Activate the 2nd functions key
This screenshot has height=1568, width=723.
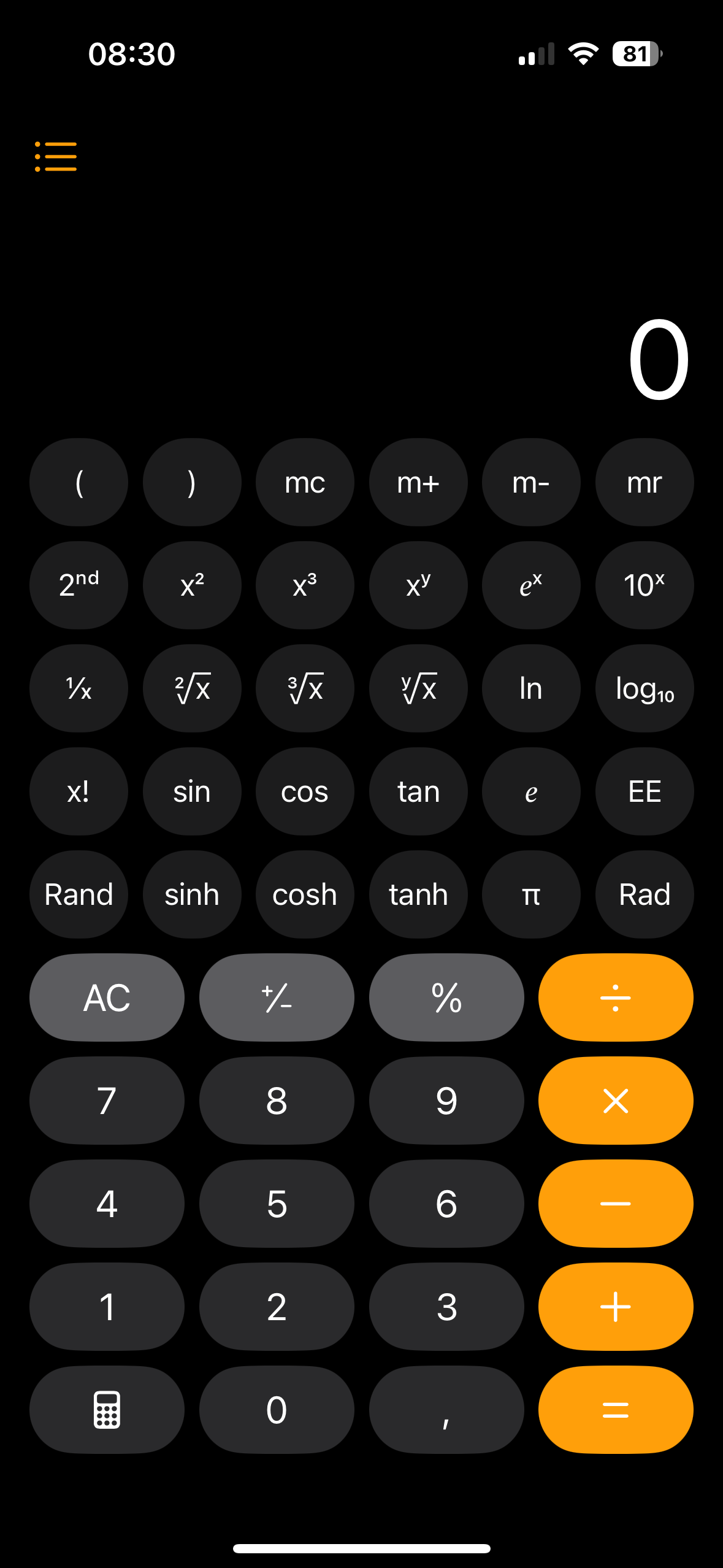pyautogui.click(x=78, y=585)
